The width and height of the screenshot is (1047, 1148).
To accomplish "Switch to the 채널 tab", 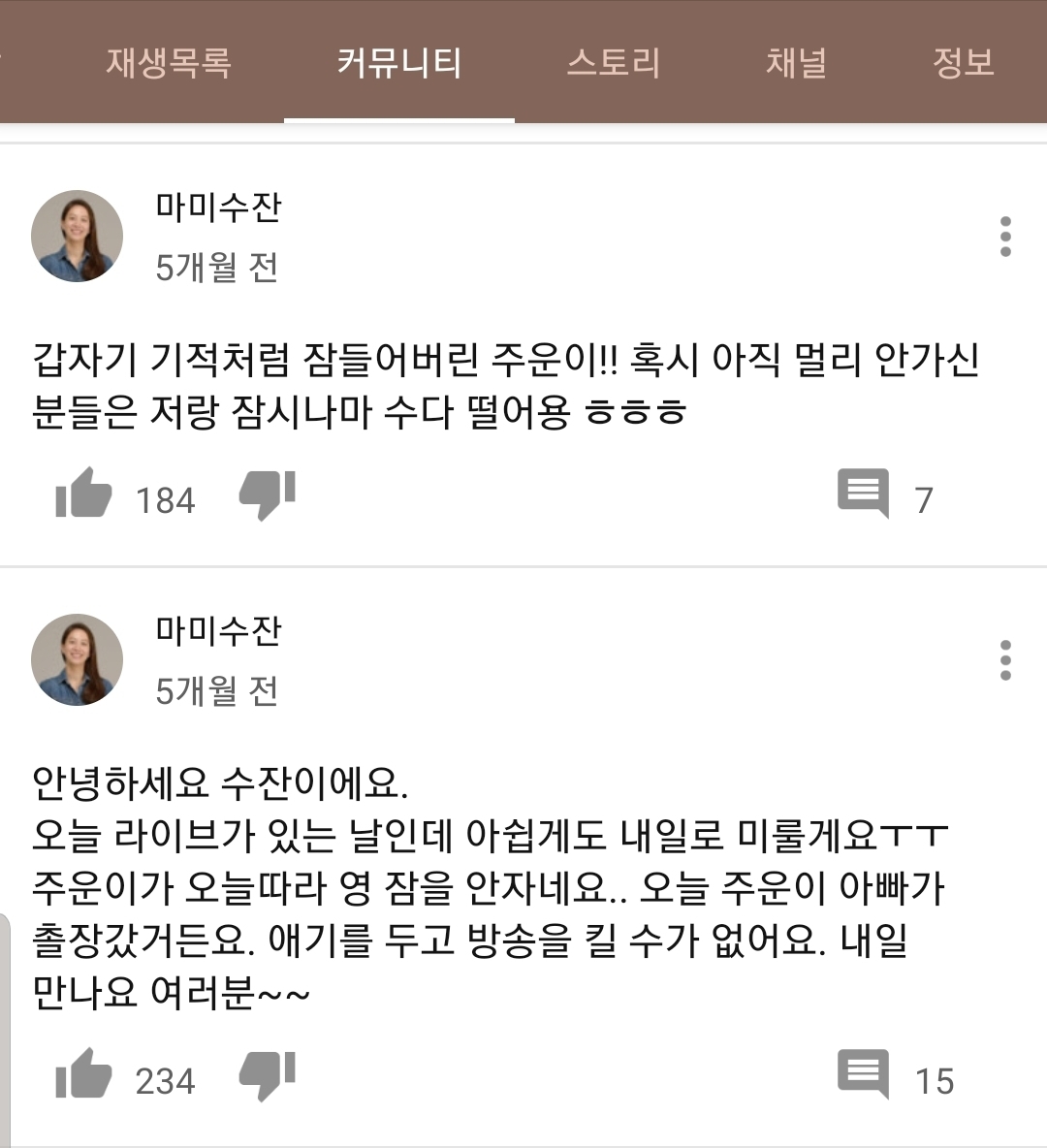I will click(796, 63).
